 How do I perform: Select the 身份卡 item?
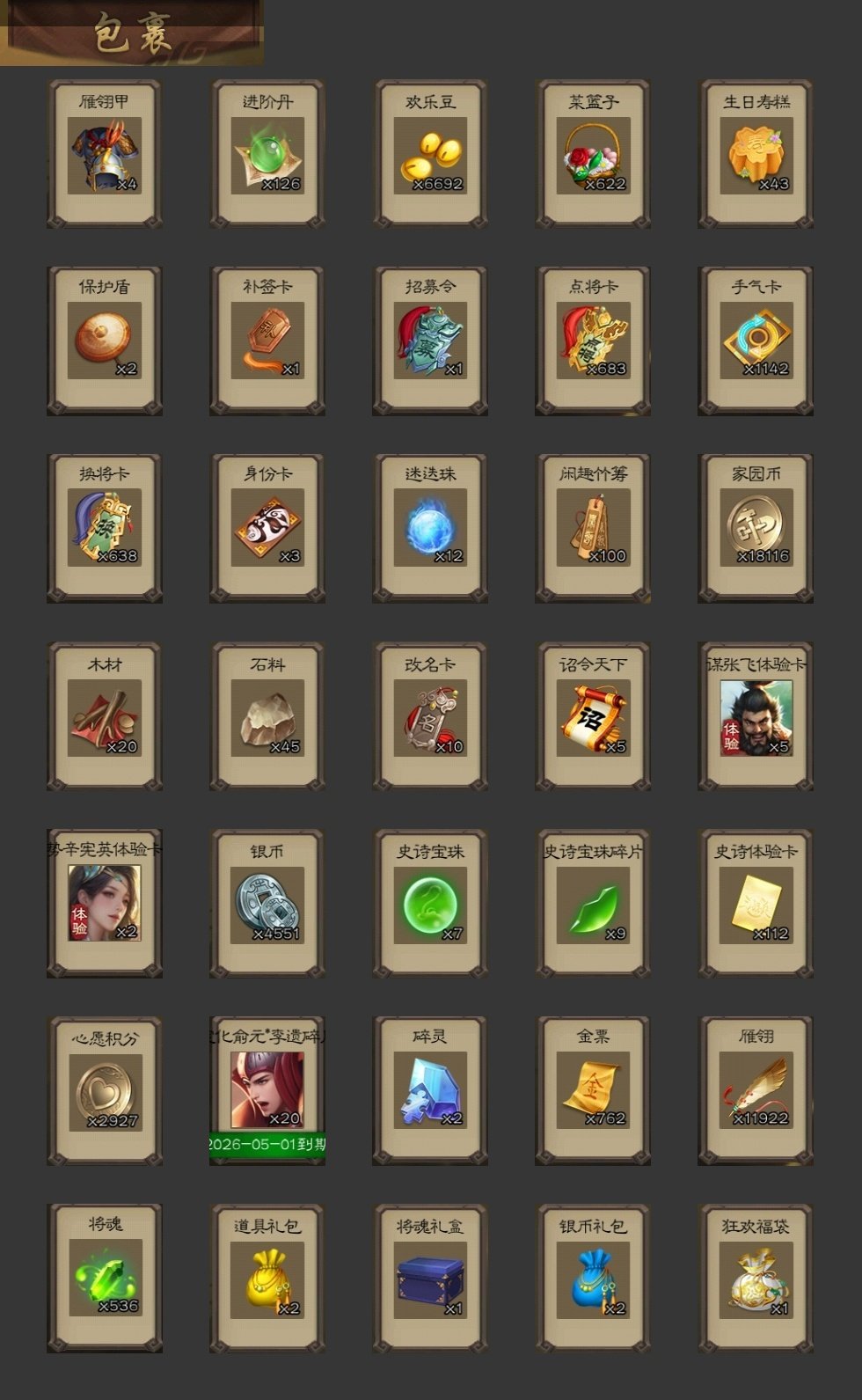pos(267,528)
